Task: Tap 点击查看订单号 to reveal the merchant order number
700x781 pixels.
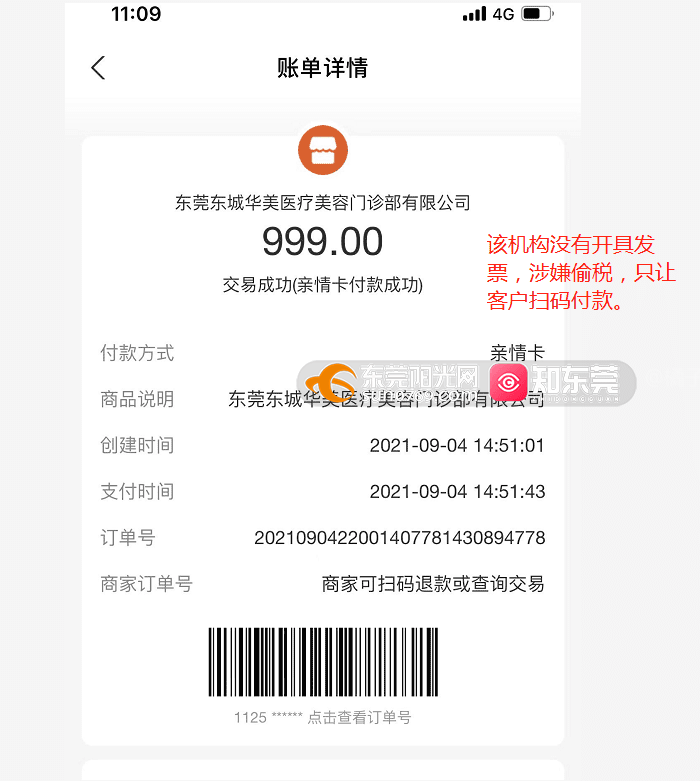Action: [358, 717]
